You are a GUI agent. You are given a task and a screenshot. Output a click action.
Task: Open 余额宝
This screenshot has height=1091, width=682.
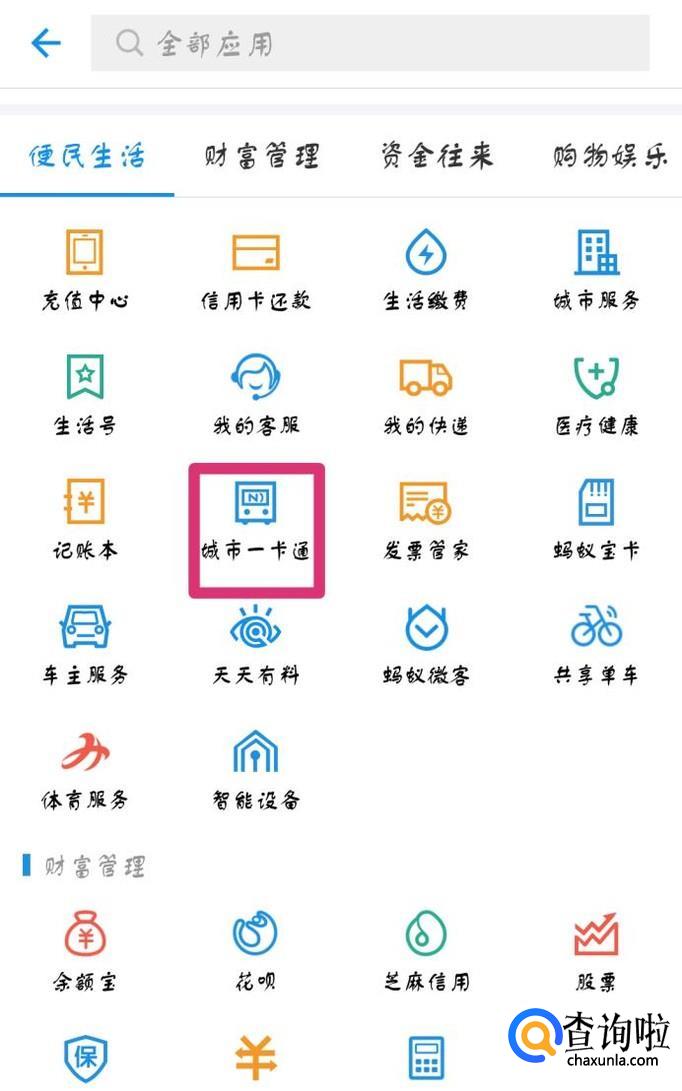tap(85, 948)
